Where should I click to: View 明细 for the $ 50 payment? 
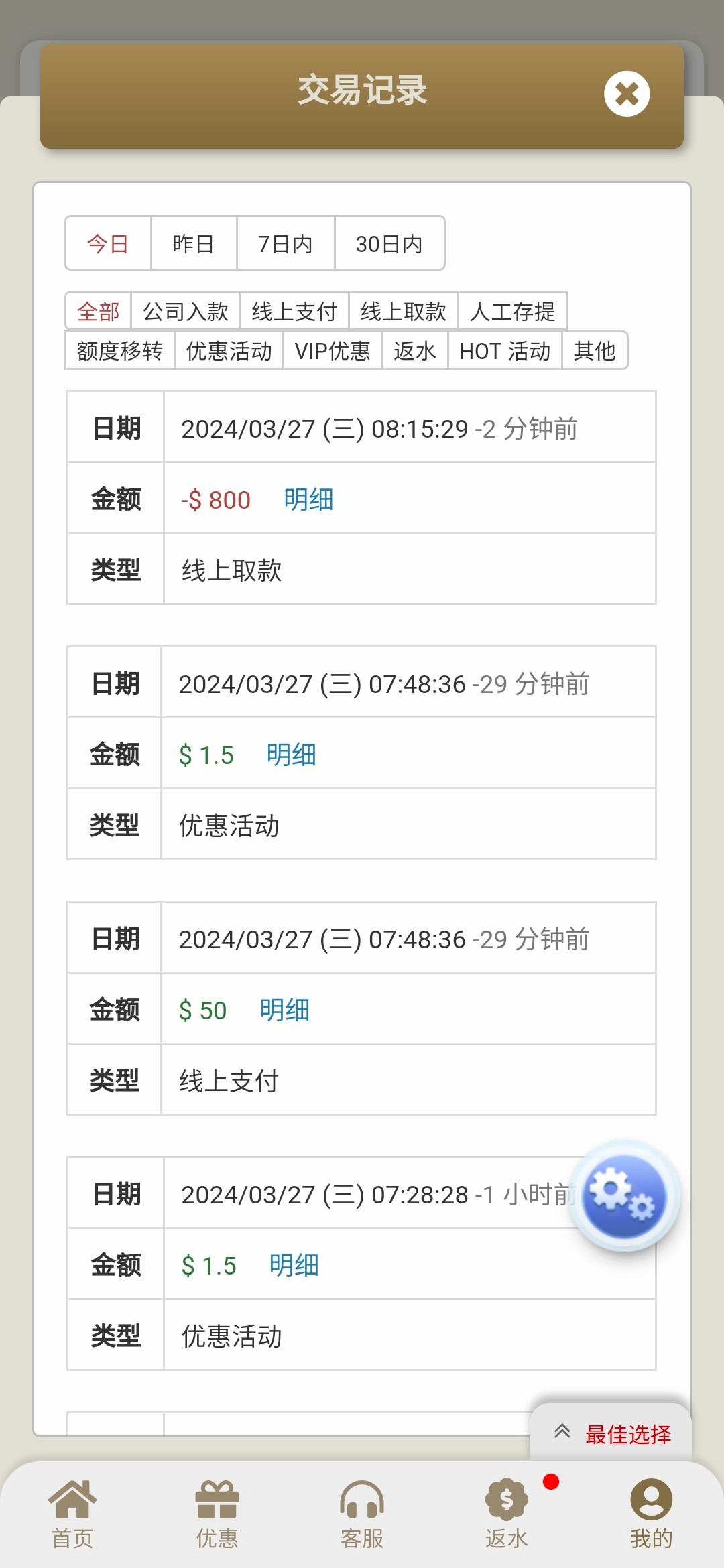point(285,1010)
